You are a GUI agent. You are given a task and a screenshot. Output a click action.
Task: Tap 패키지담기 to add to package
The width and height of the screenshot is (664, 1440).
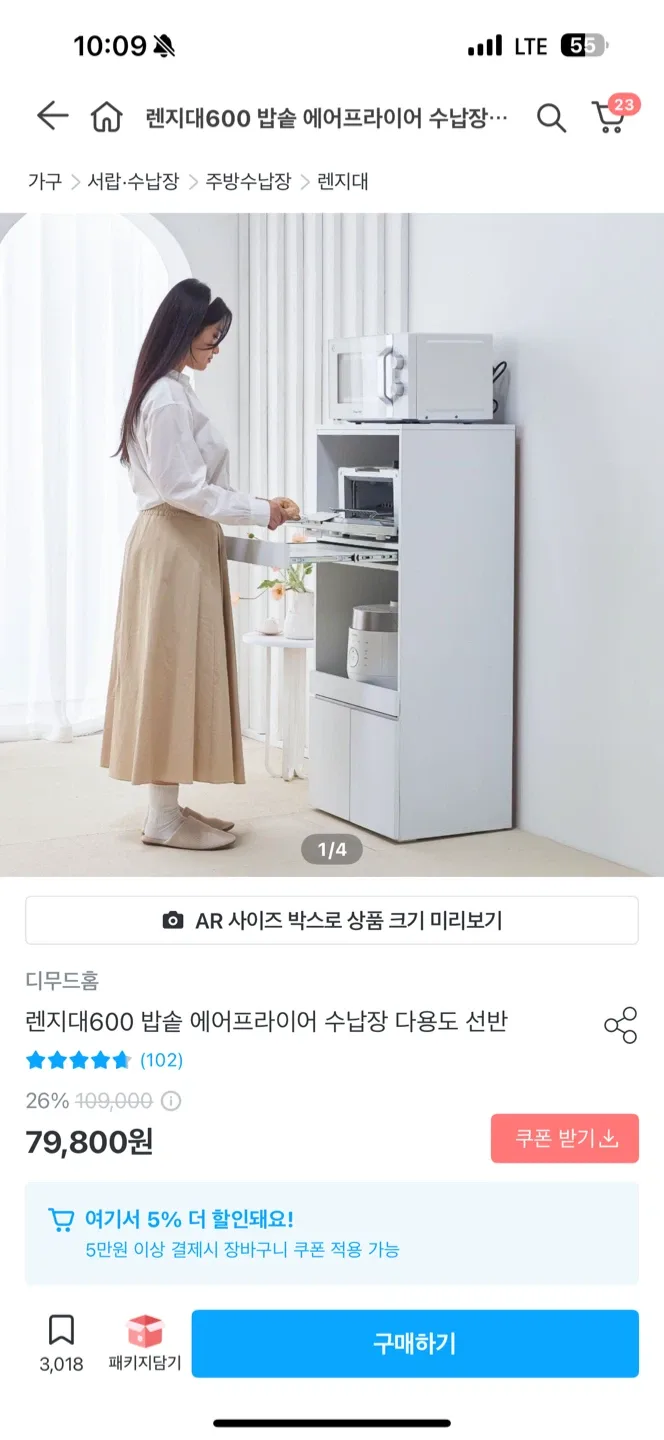(145, 1343)
